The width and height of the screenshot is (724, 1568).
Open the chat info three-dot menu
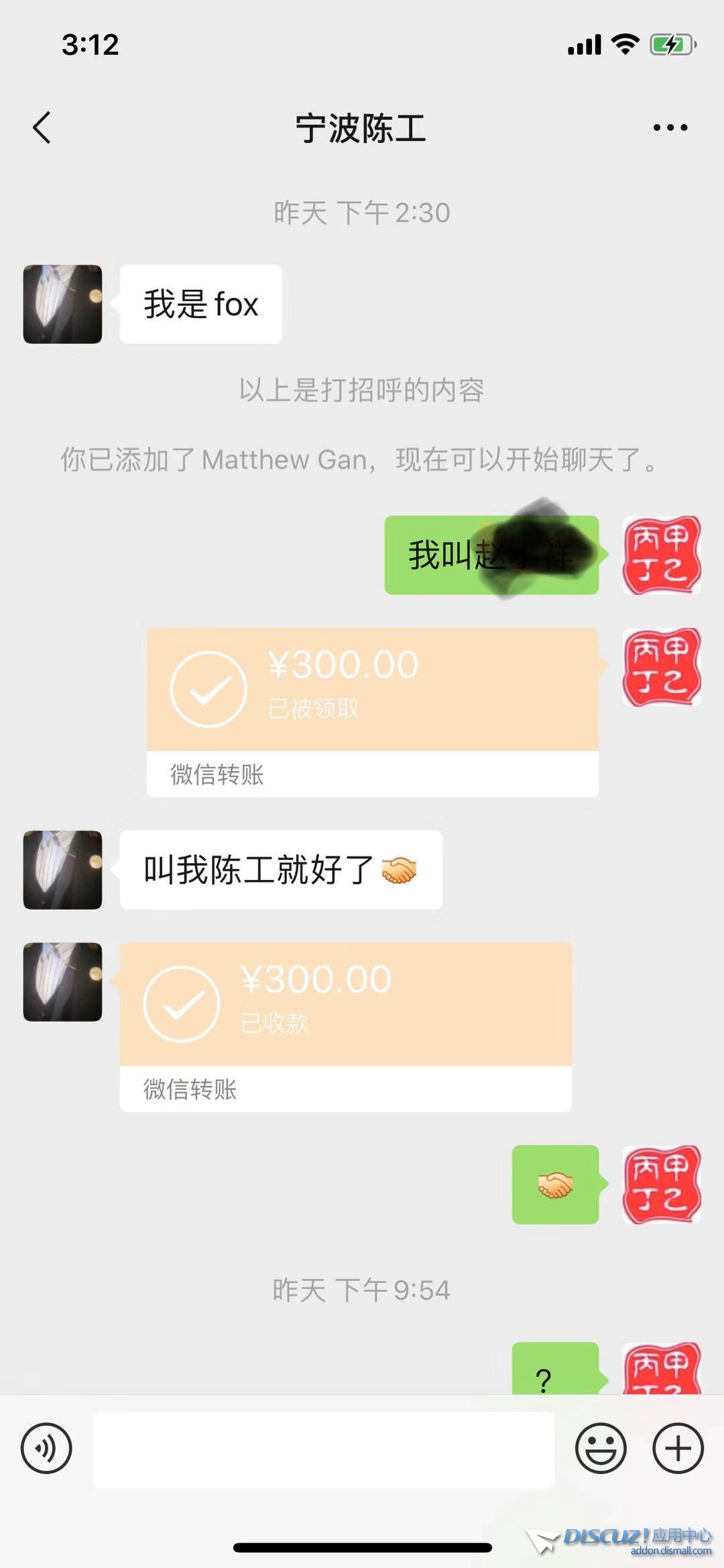[670, 127]
